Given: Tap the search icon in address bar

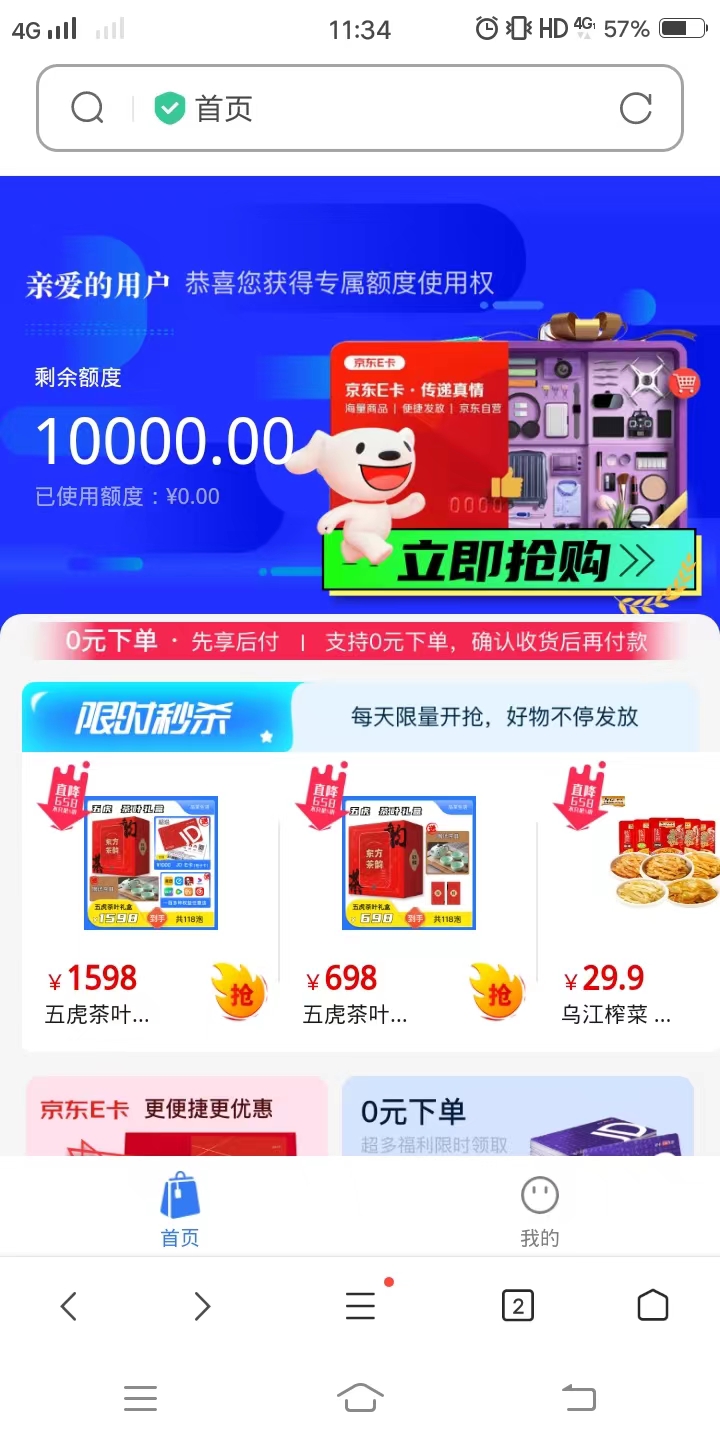Looking at the screenshot, I should tap(88, 108).
